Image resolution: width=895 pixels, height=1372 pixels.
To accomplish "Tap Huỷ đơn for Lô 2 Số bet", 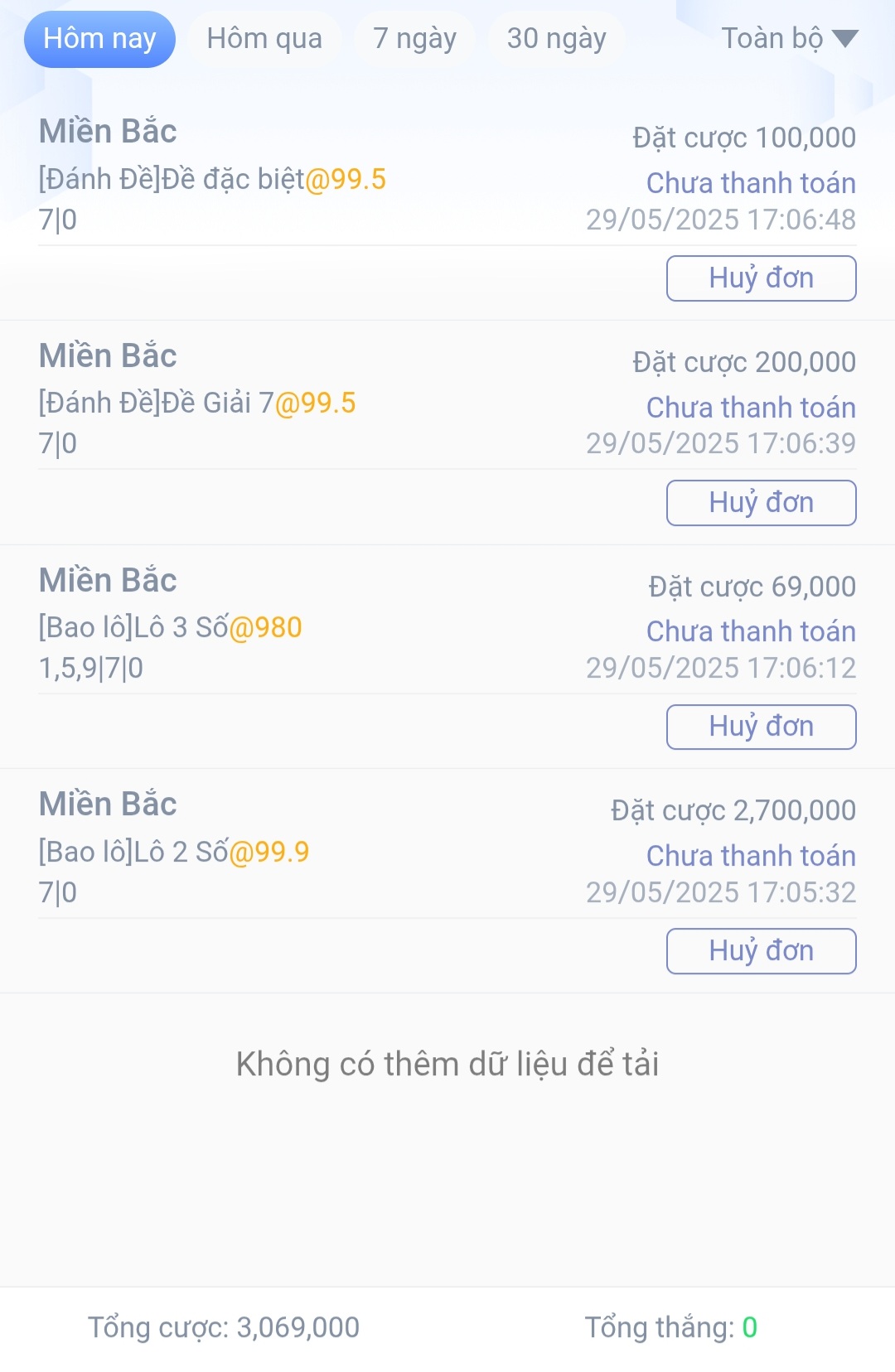I will tap(761, 951).
